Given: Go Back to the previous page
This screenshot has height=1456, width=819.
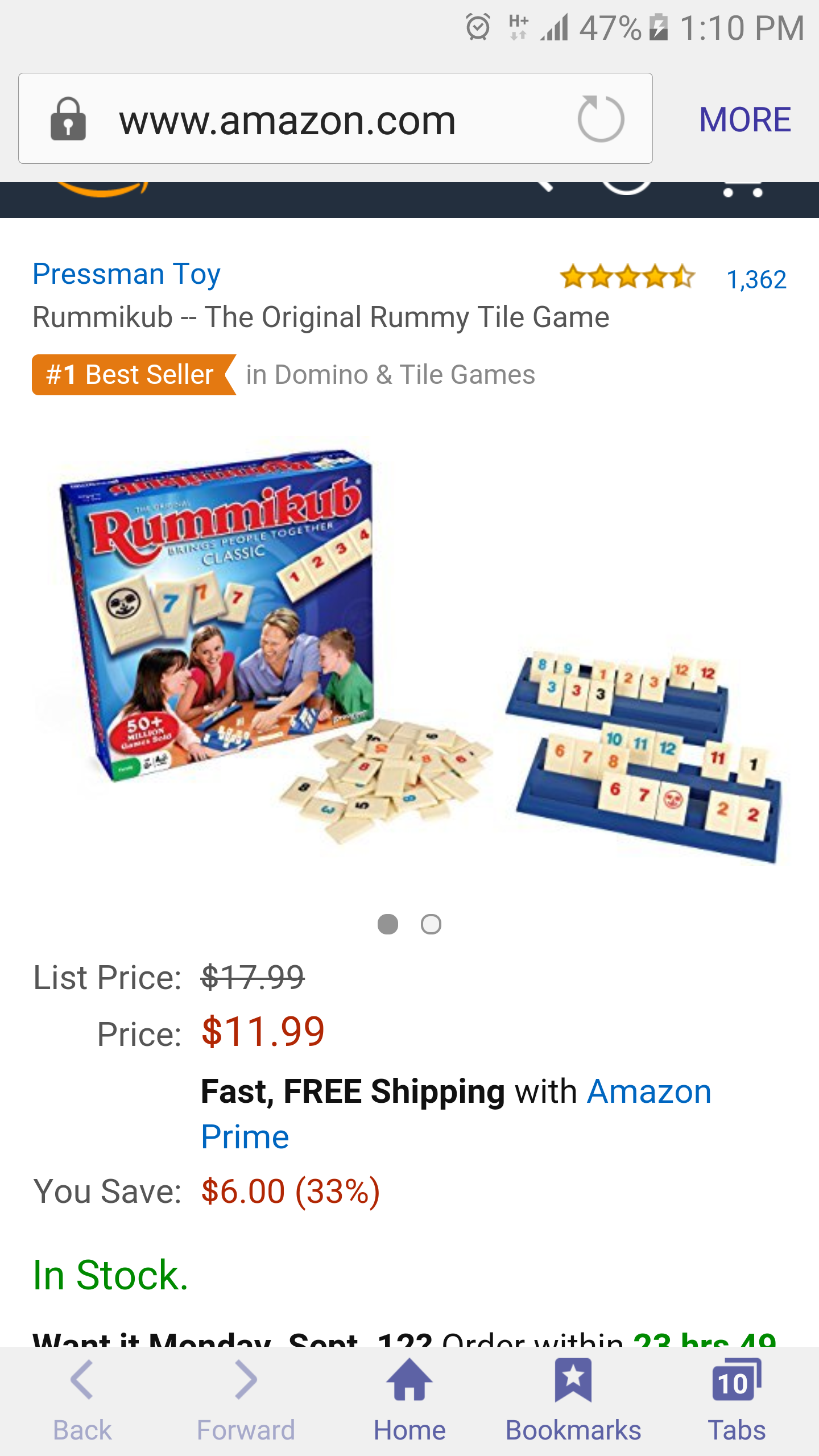Looking at the screenshot, I should click(82, 1400).
